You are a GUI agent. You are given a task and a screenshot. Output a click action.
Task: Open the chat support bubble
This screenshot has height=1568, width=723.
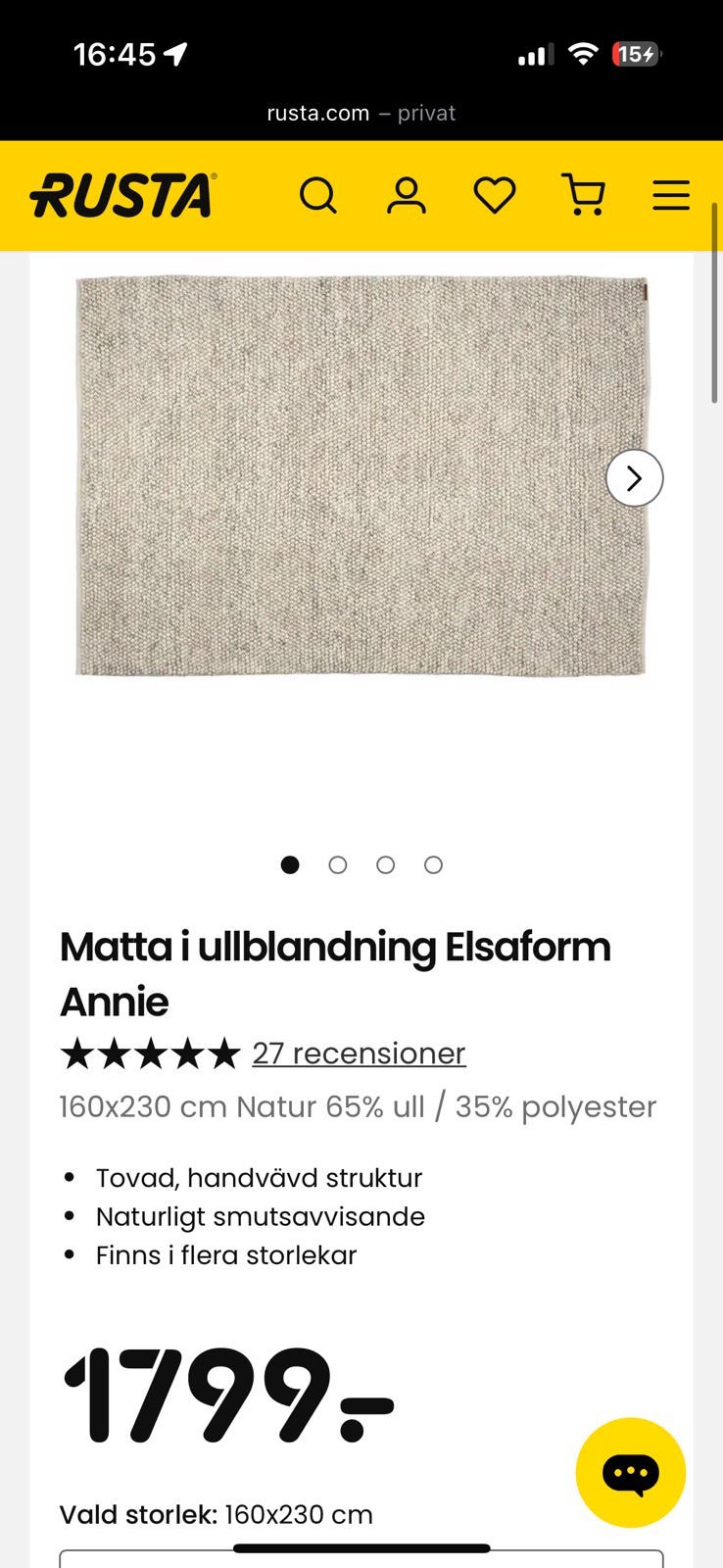pos(631,1473)
